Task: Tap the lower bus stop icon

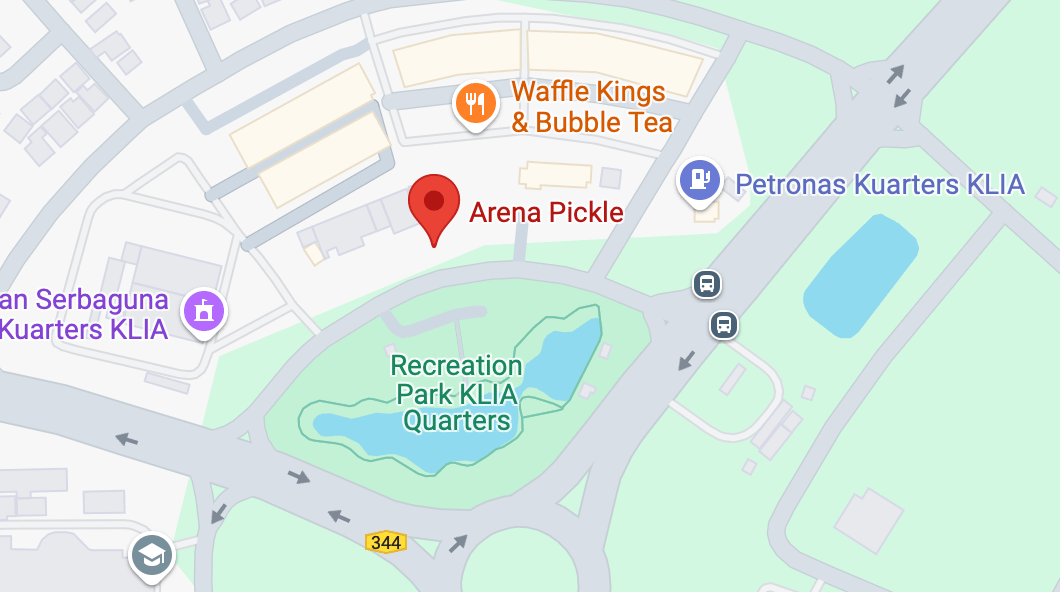Action: (724, 324)
